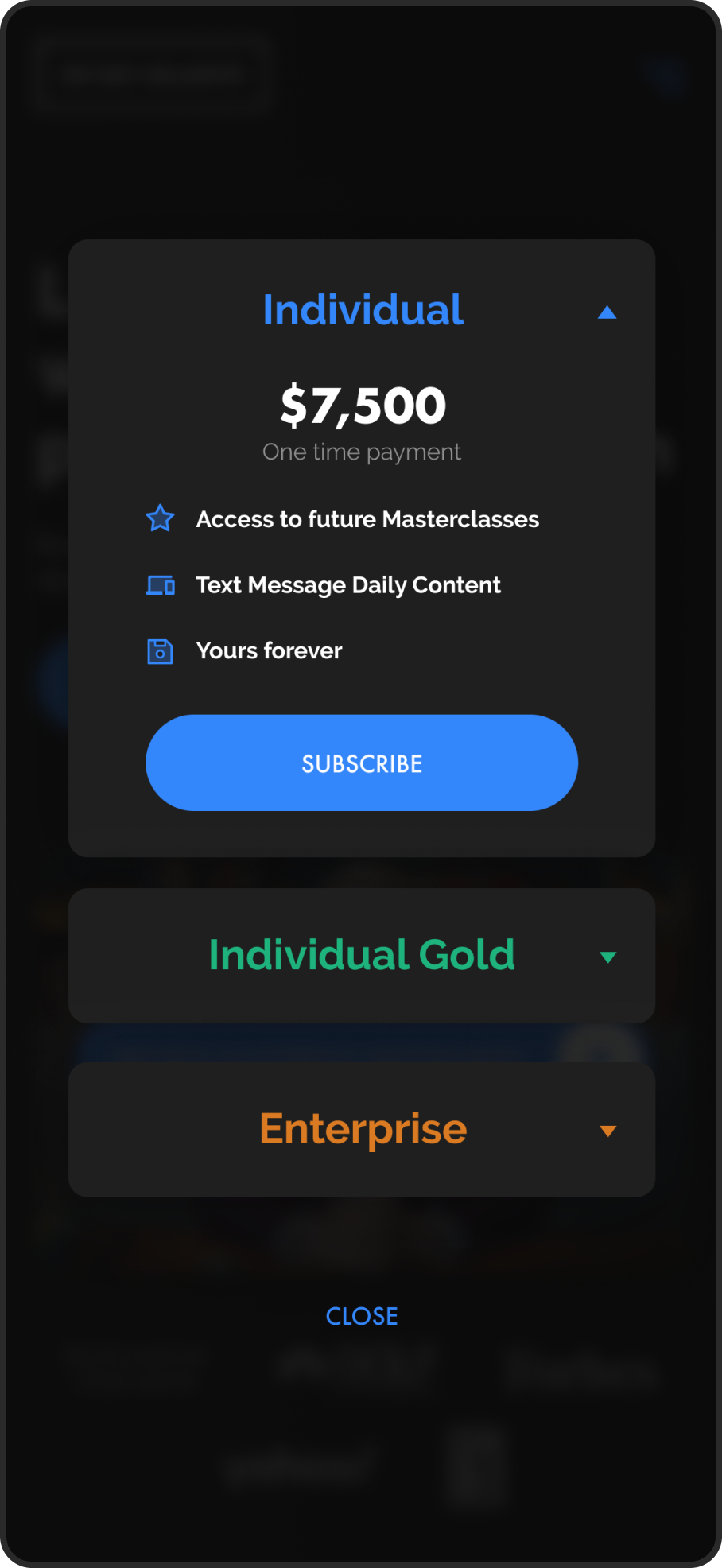Expand the Enterprise plan

(x=607, y=1131)
